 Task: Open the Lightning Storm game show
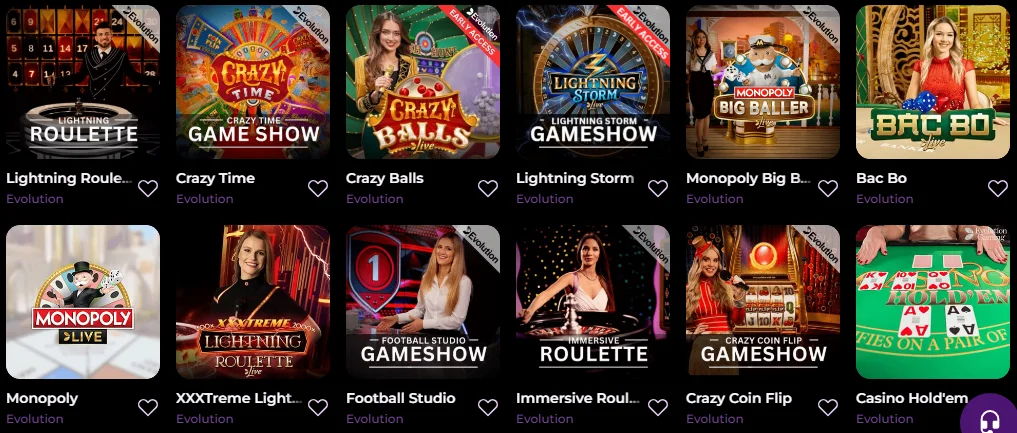tap(593, 82)
